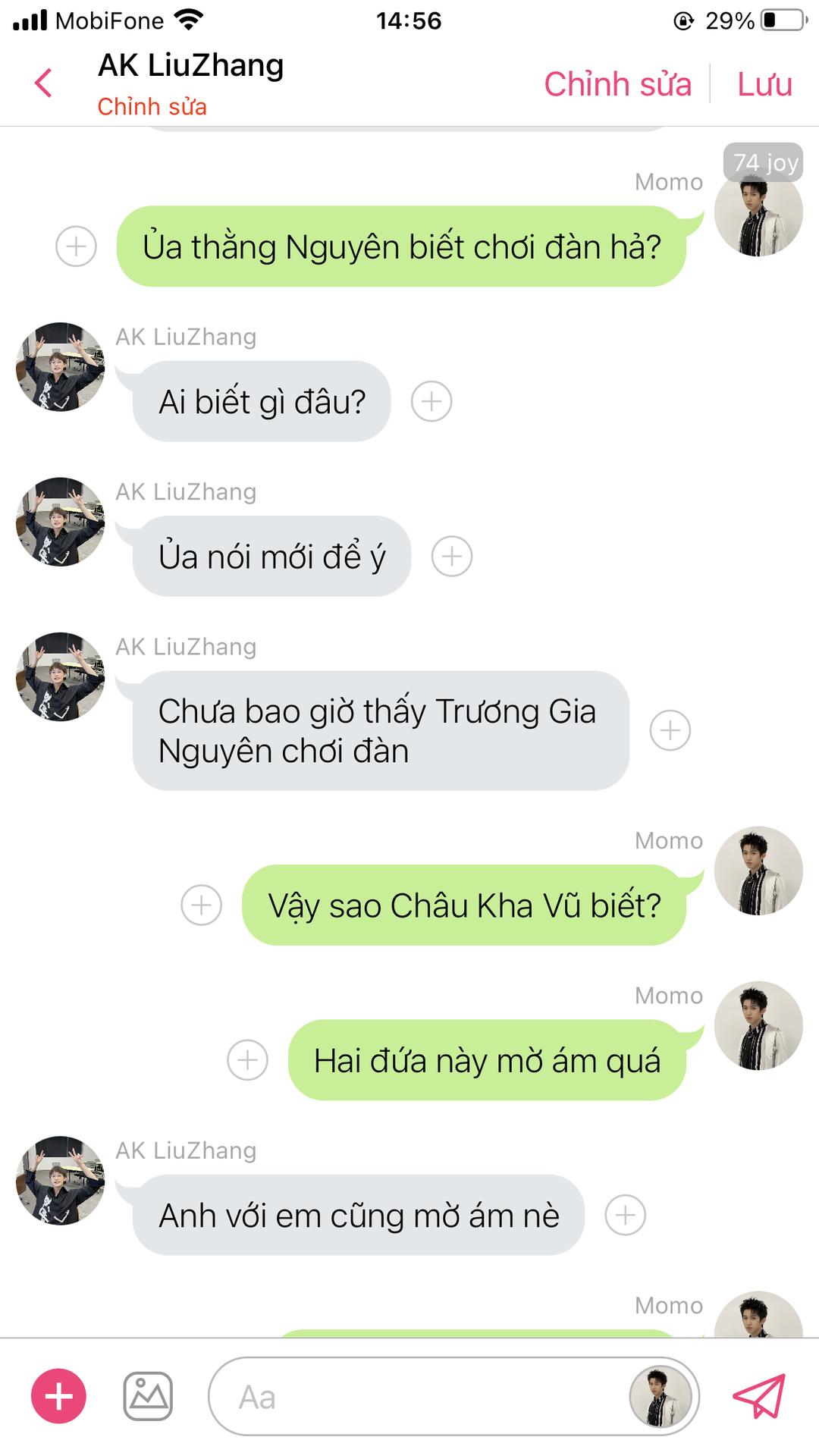This screenshot has width=819, height=1456.
Task: Tap the plus beside 'Ủa thằng Nguyên biết chơi đàn hả?'
Action: click(76, 246)
